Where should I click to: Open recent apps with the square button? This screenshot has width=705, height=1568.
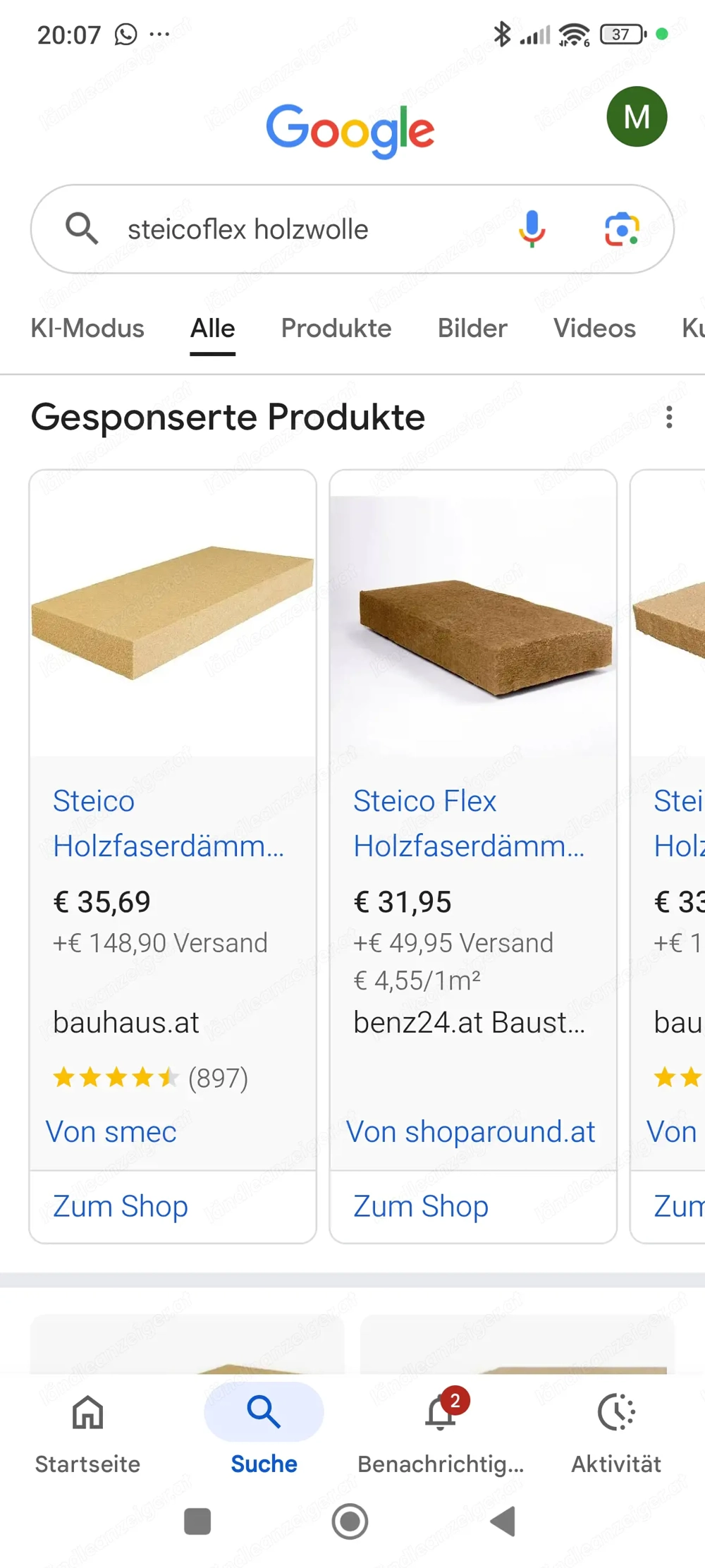[197, 1521]
